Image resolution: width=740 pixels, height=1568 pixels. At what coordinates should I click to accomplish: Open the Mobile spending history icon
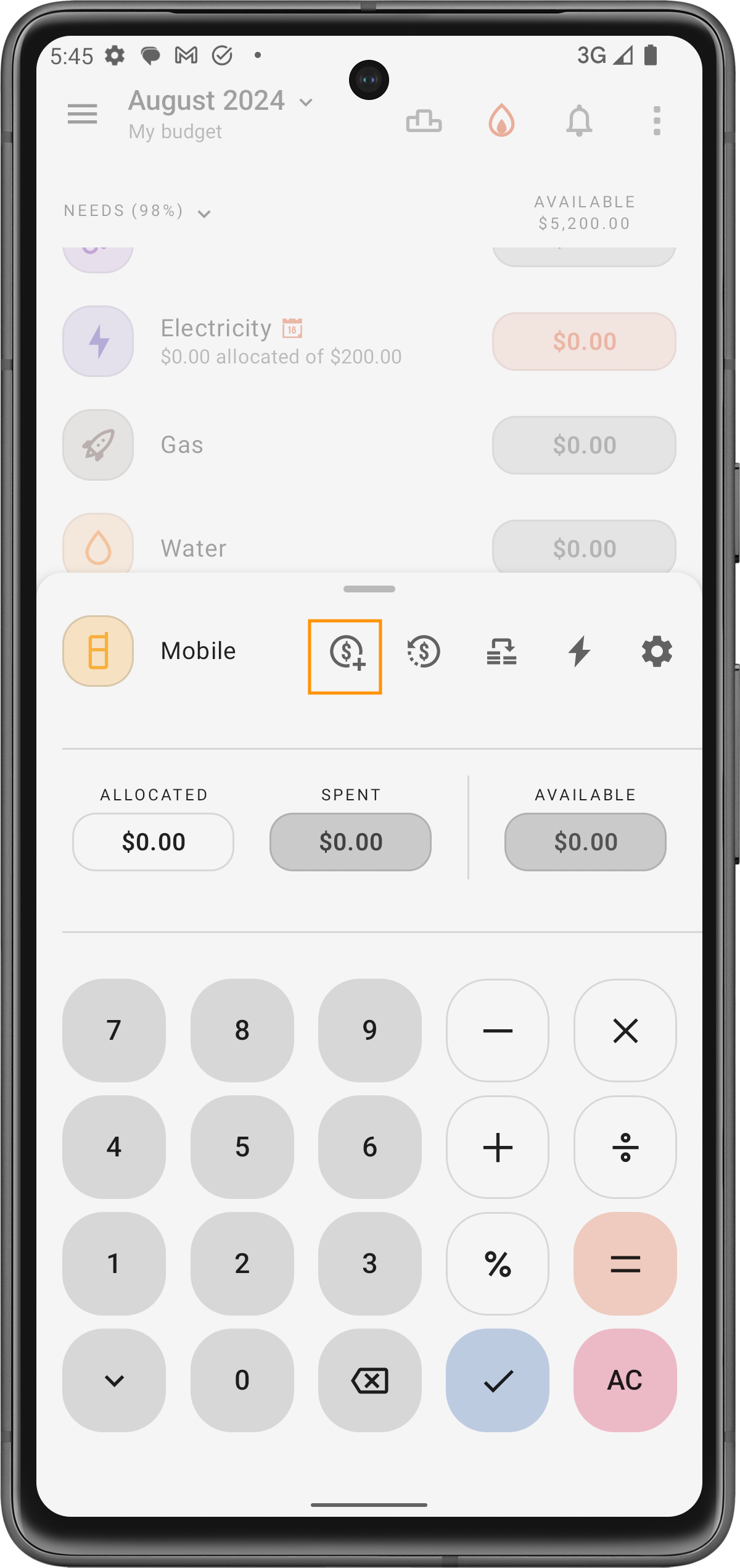click(x=424, y=652)
